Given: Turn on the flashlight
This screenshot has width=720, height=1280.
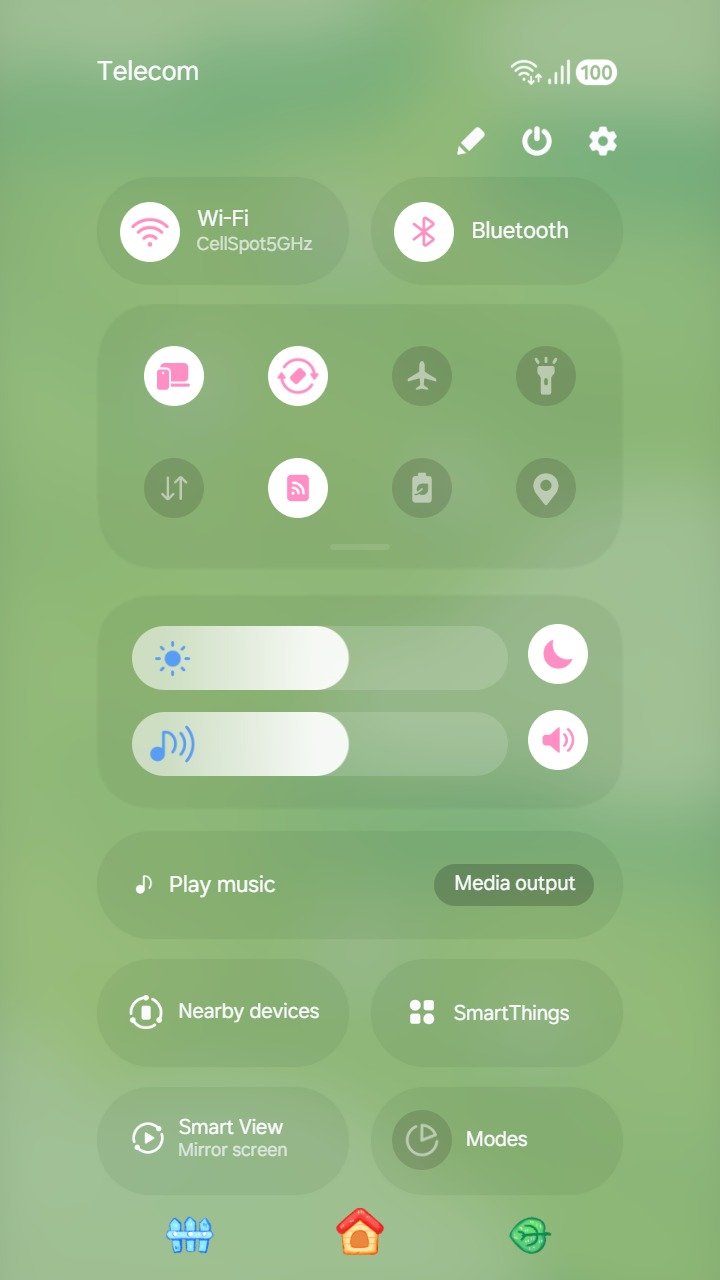Looking at the screenshot, I should tap(546, 377).
